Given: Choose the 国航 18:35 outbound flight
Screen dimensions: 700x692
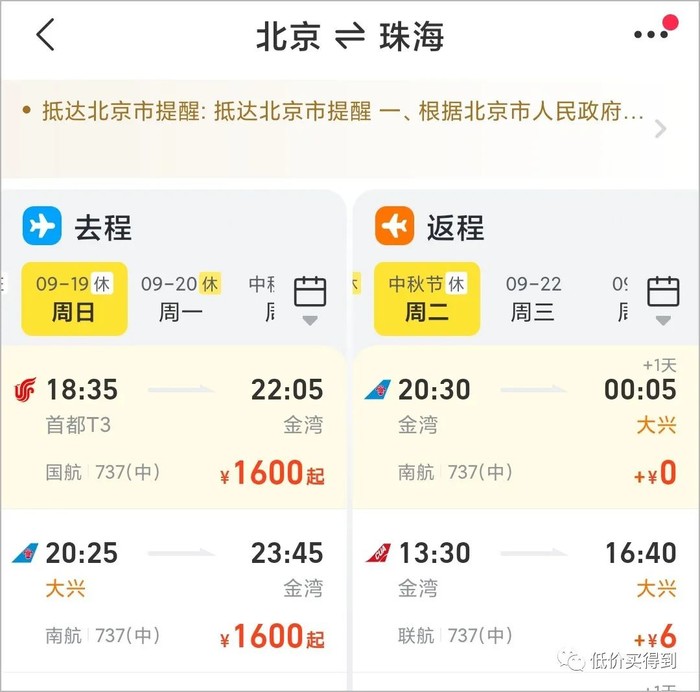Looking at the screenshot, I should click(172, 430).
